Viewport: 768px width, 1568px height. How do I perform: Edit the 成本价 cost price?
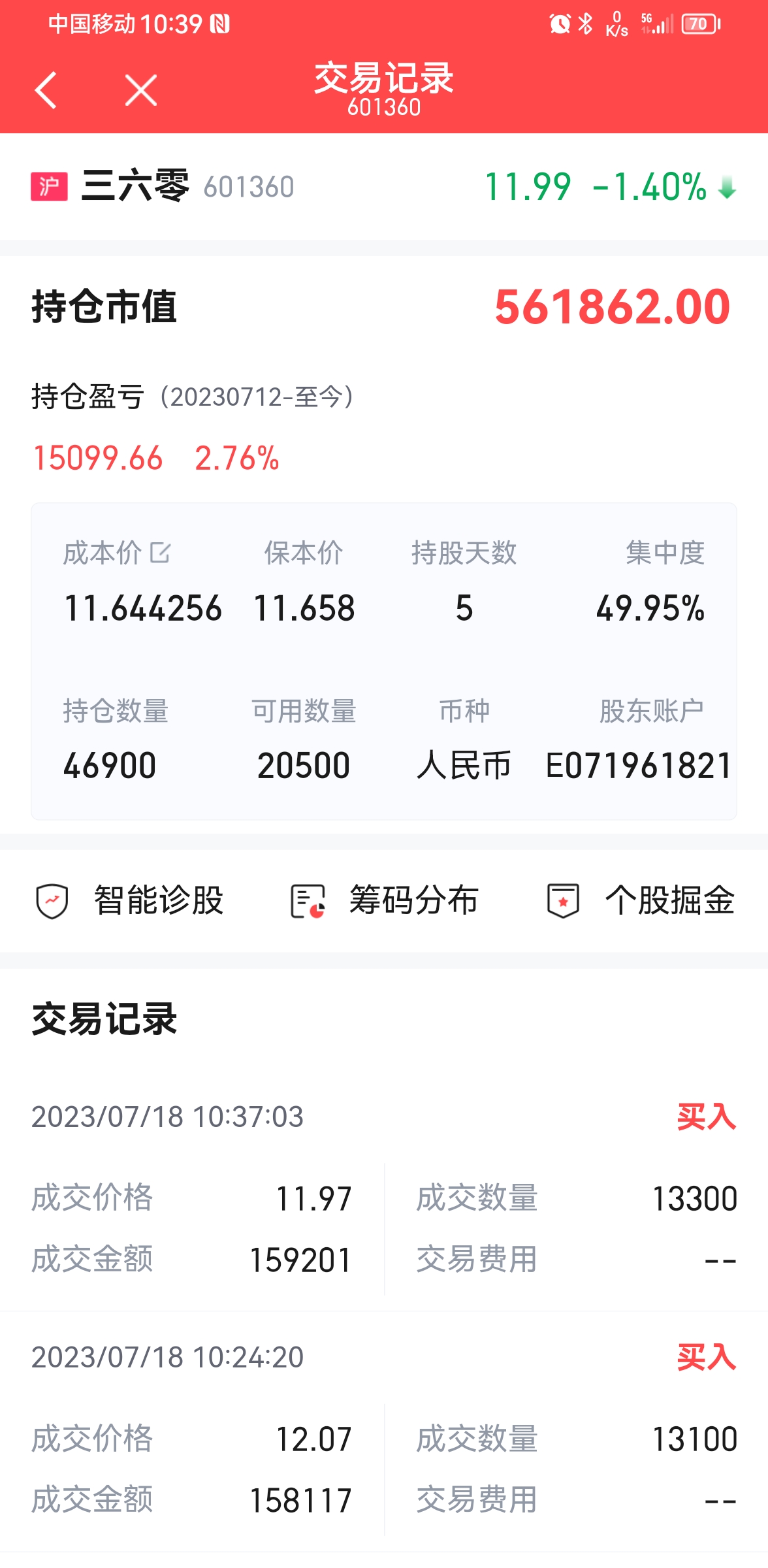[160, 553]
